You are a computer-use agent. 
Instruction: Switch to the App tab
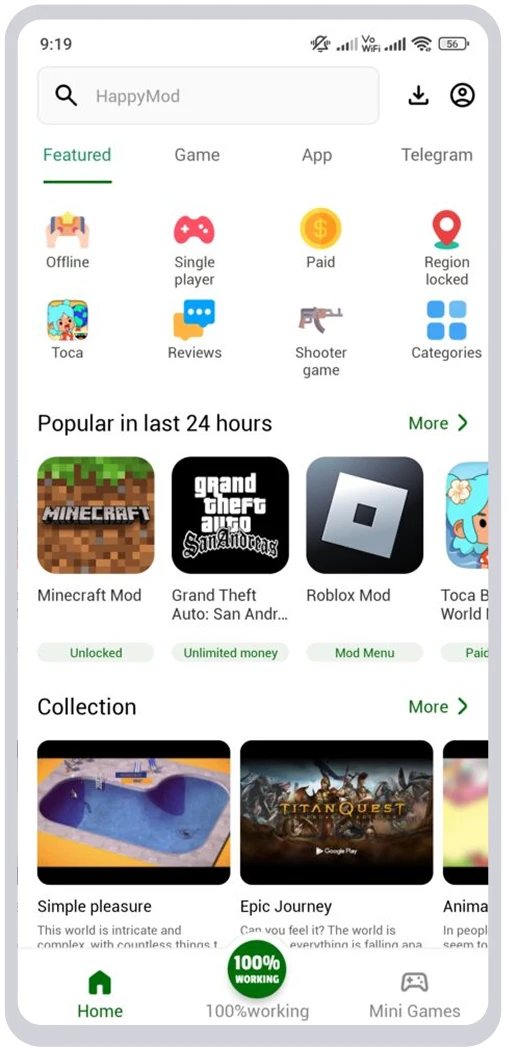317,155
